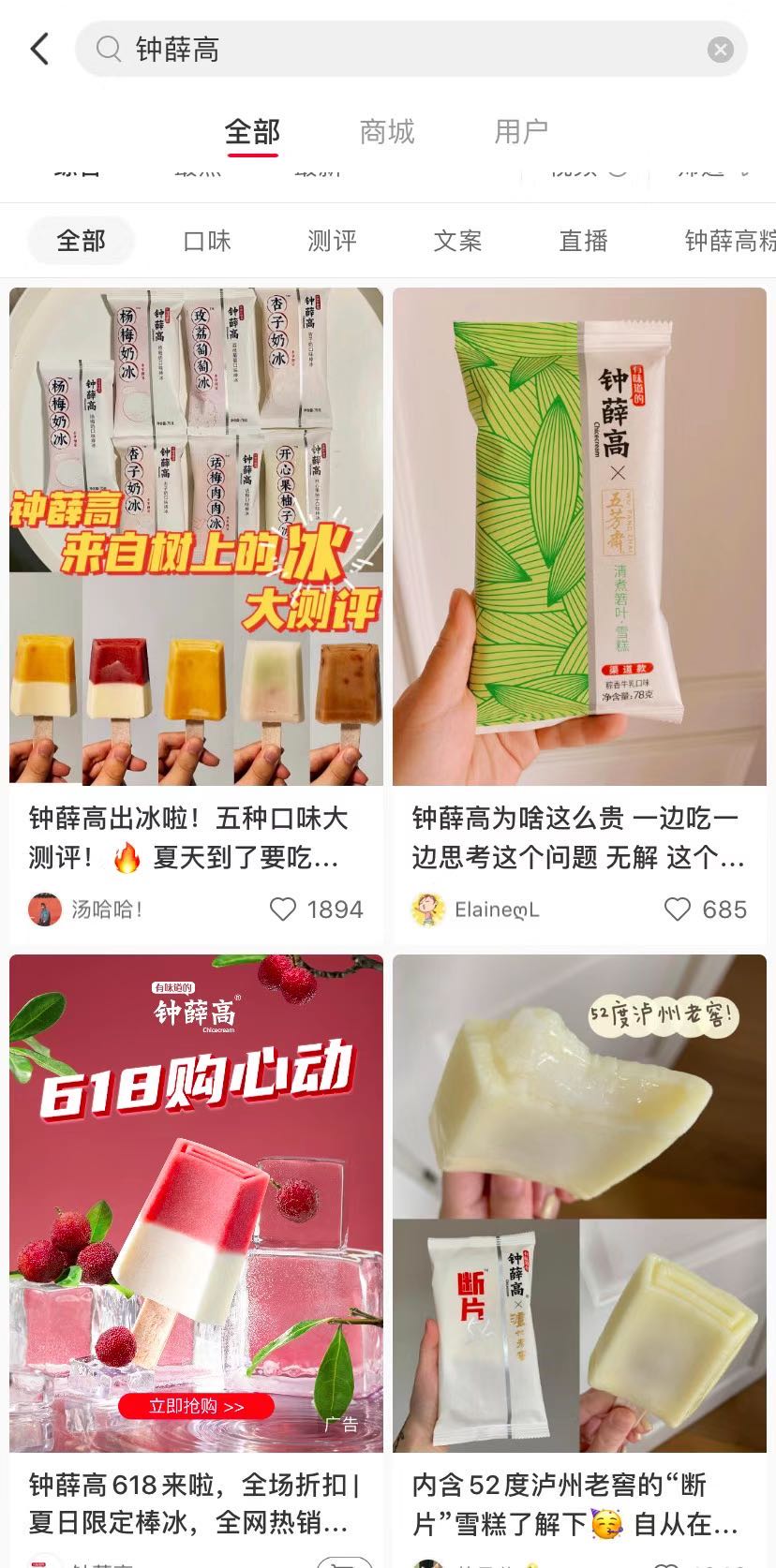Open the 断片雪糕 post
The image size is (776, 1568).
tap(579, 1203)
